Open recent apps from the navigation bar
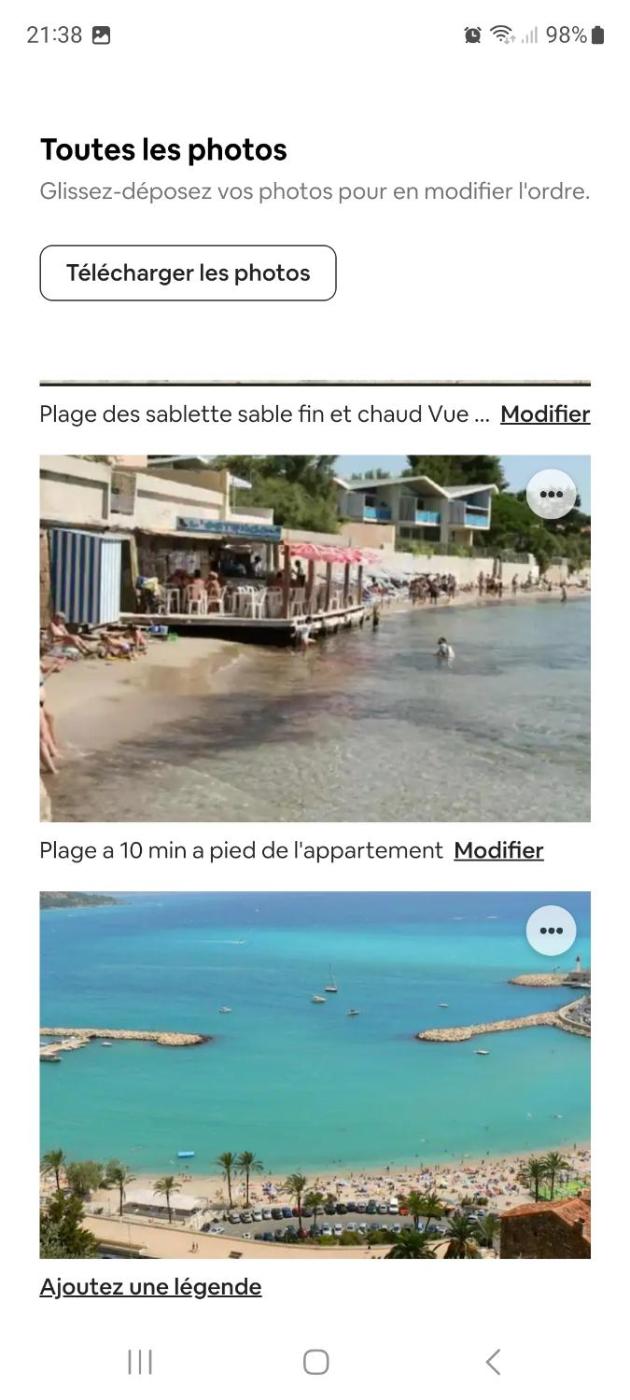 tap(139, 1361)
